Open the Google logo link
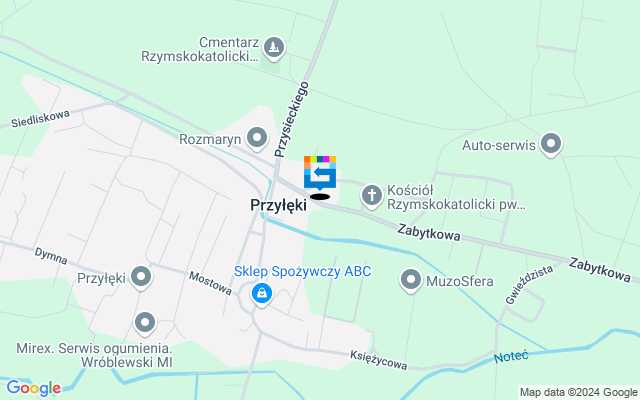The height and width of the screenshot is (400, 640). tap(33, 388)
